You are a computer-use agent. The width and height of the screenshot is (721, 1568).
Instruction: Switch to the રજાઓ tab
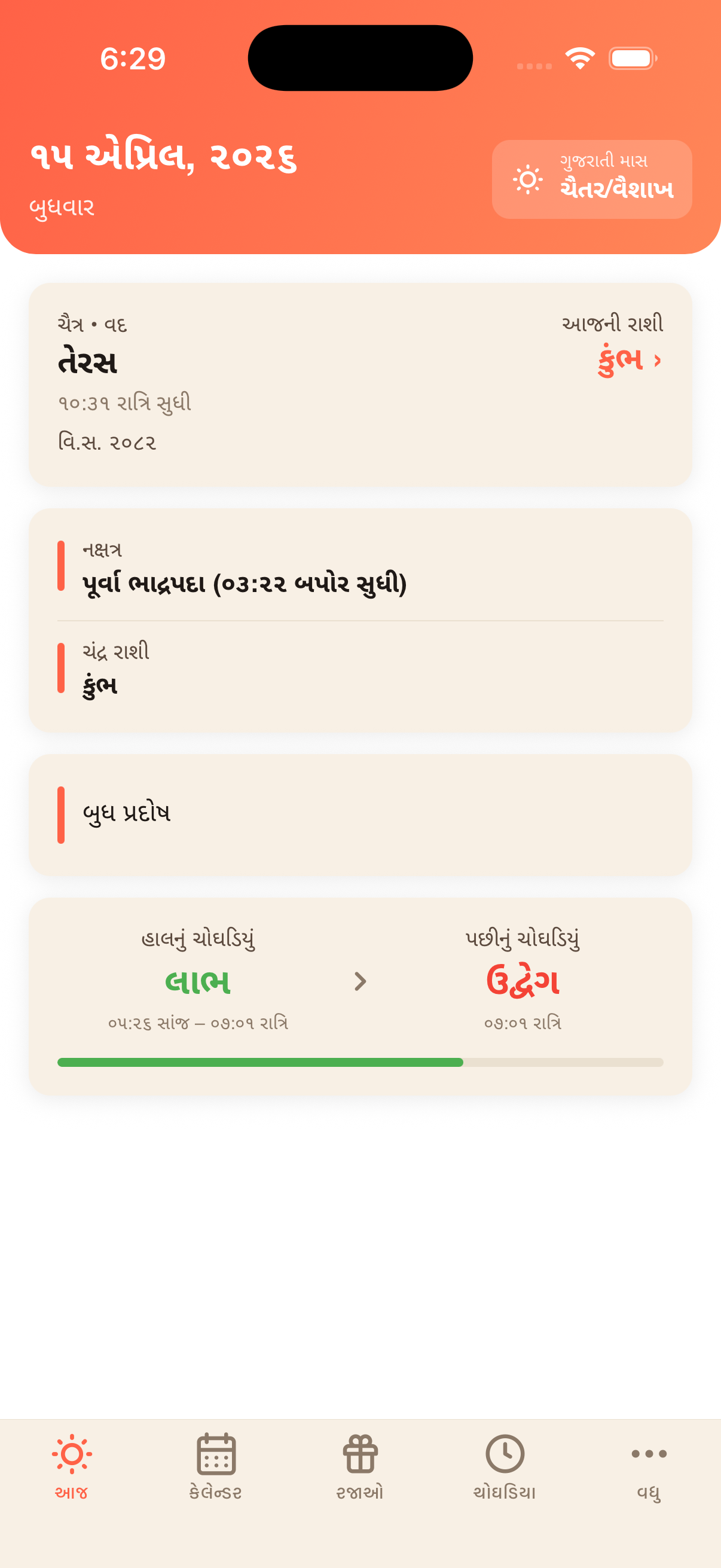tap(360, 1467)
